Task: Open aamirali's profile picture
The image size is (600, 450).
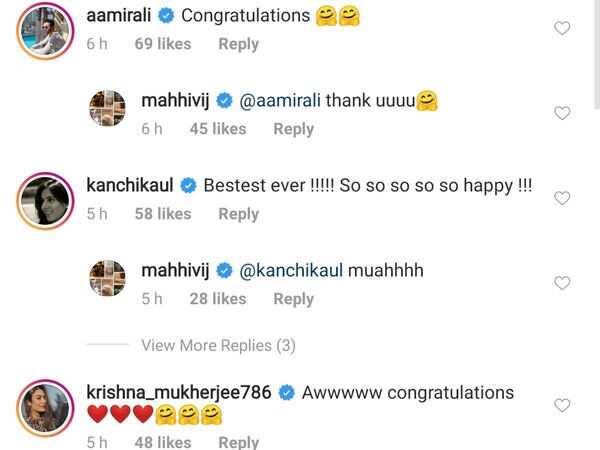Action: (43, 29)
